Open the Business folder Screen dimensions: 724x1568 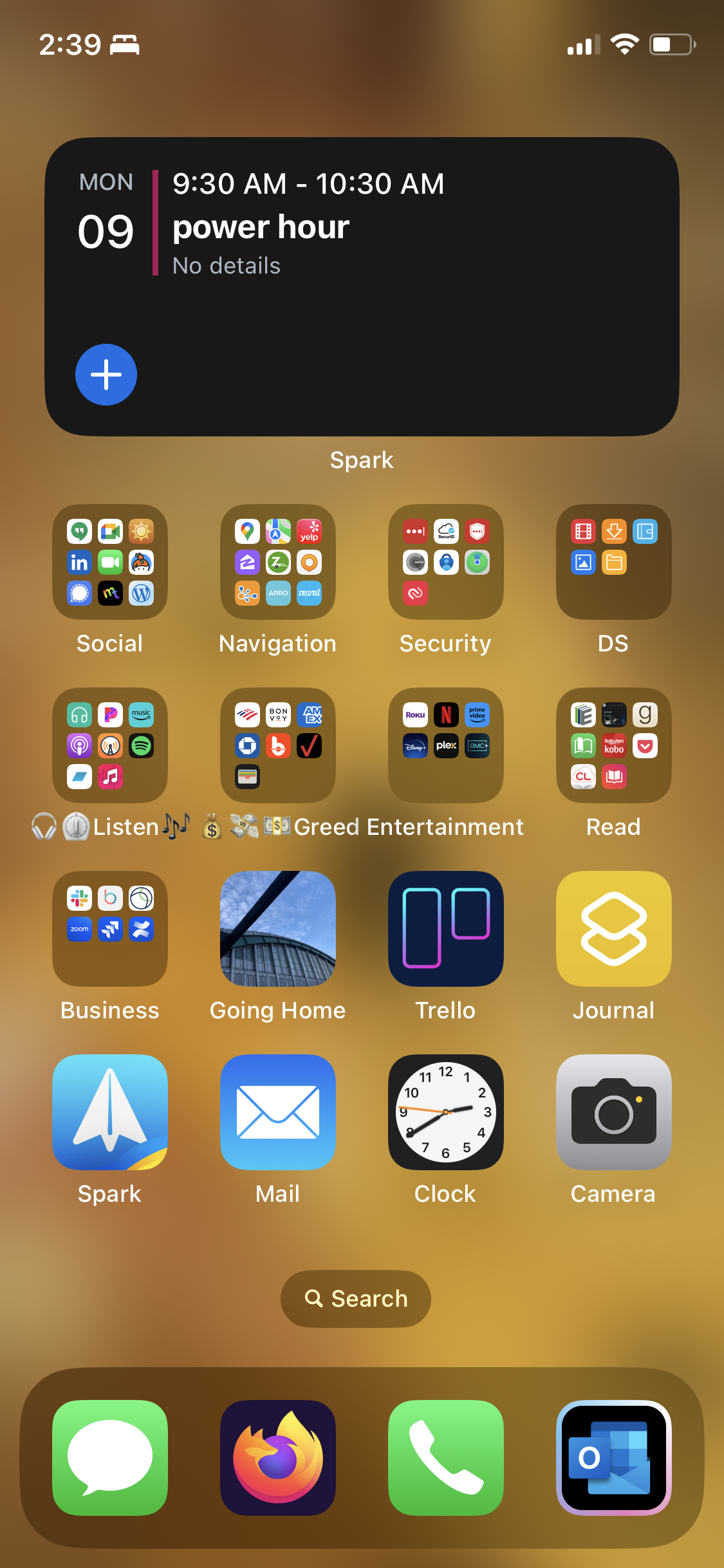coord(110,929)
